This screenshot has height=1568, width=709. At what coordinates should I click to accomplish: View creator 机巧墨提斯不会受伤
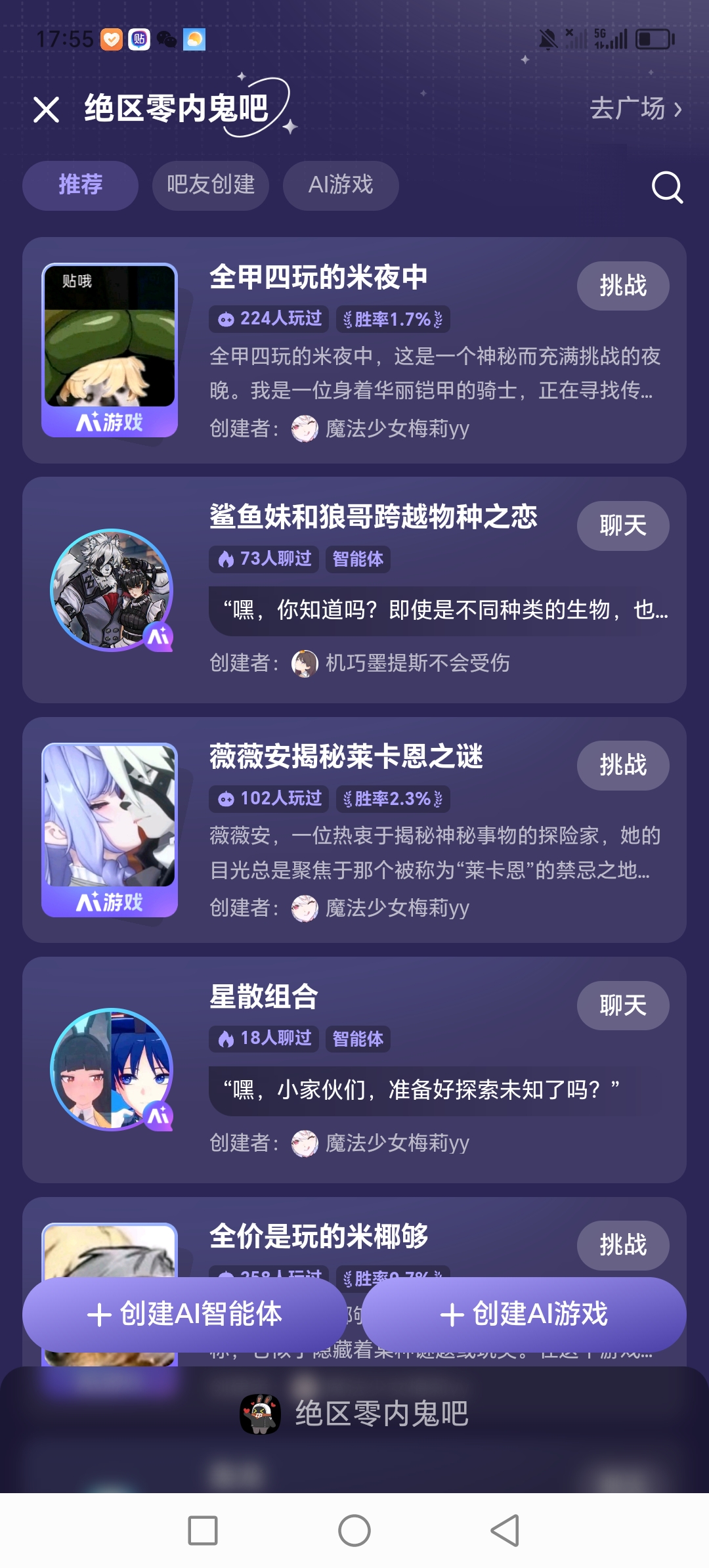[416, 663]
